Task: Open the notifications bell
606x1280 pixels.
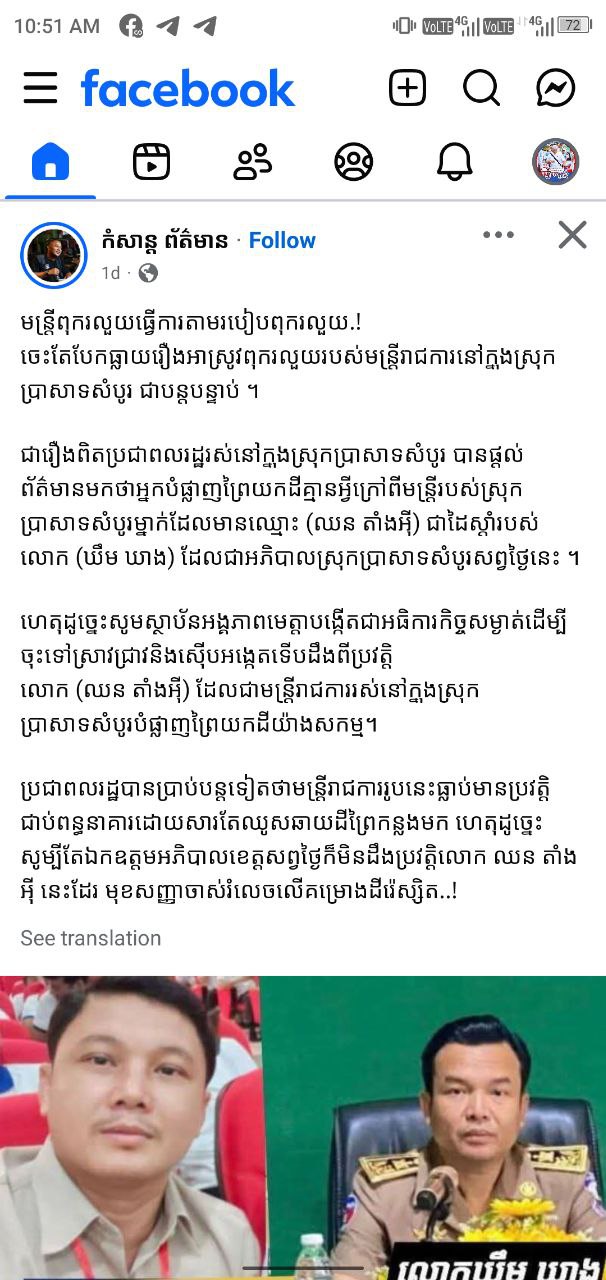Action: click(x=454, y=162)
